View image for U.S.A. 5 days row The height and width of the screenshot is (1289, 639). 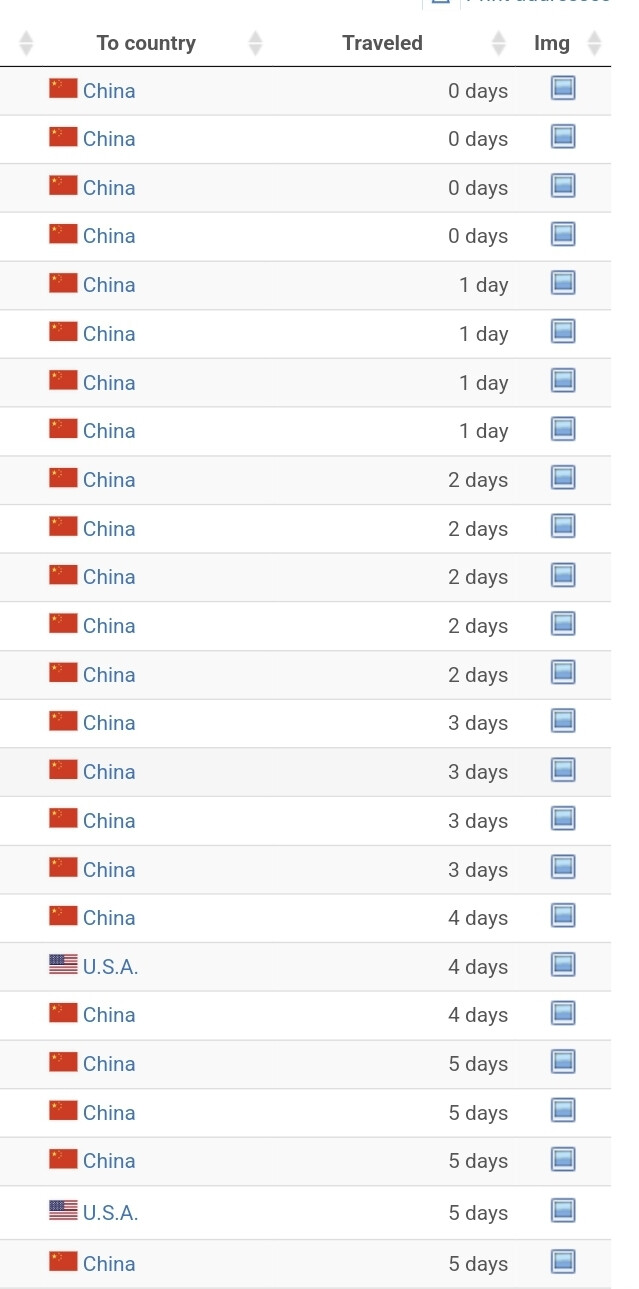563,1210
